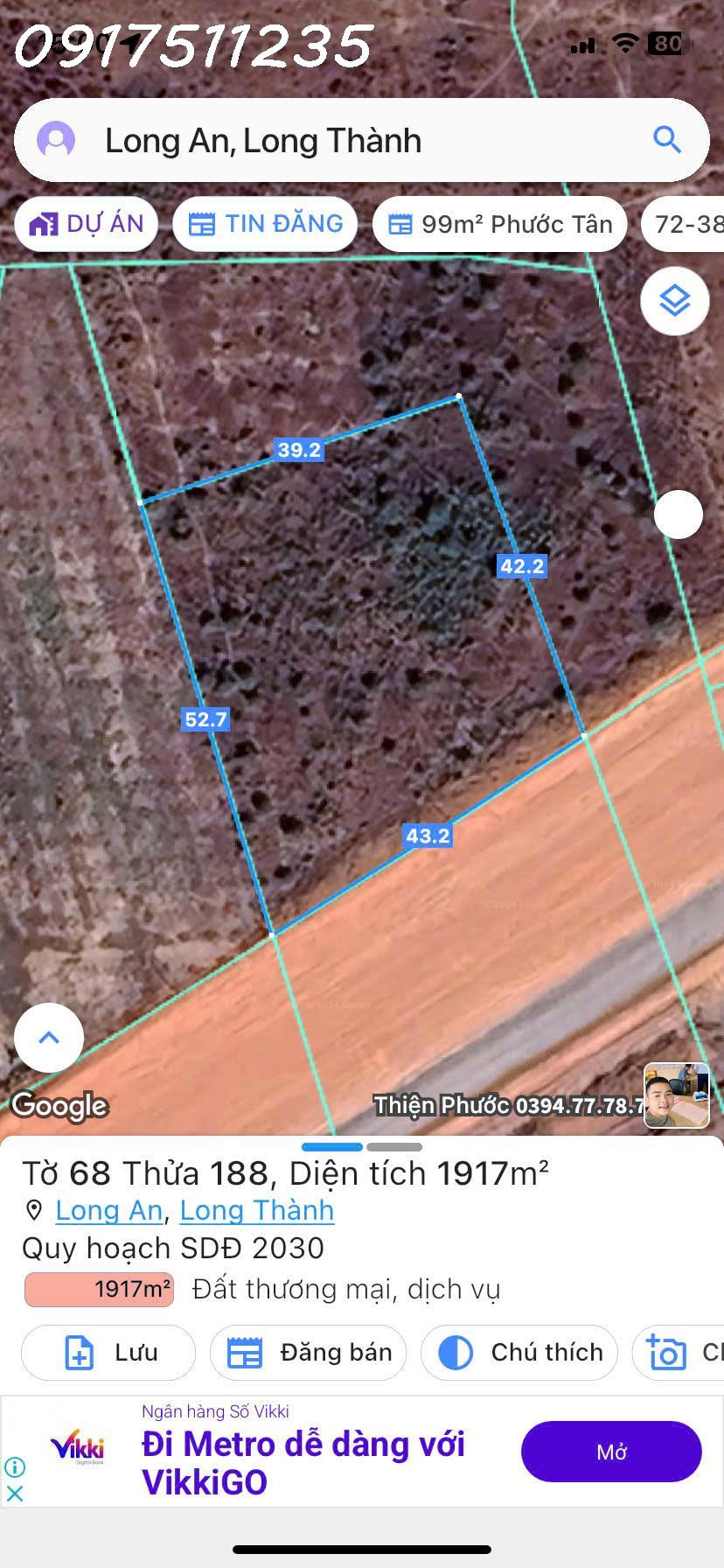Tap the search magnifier icon
This screenshot has height=1568, width=724.
pyautogui.click(x=667, y=140)
